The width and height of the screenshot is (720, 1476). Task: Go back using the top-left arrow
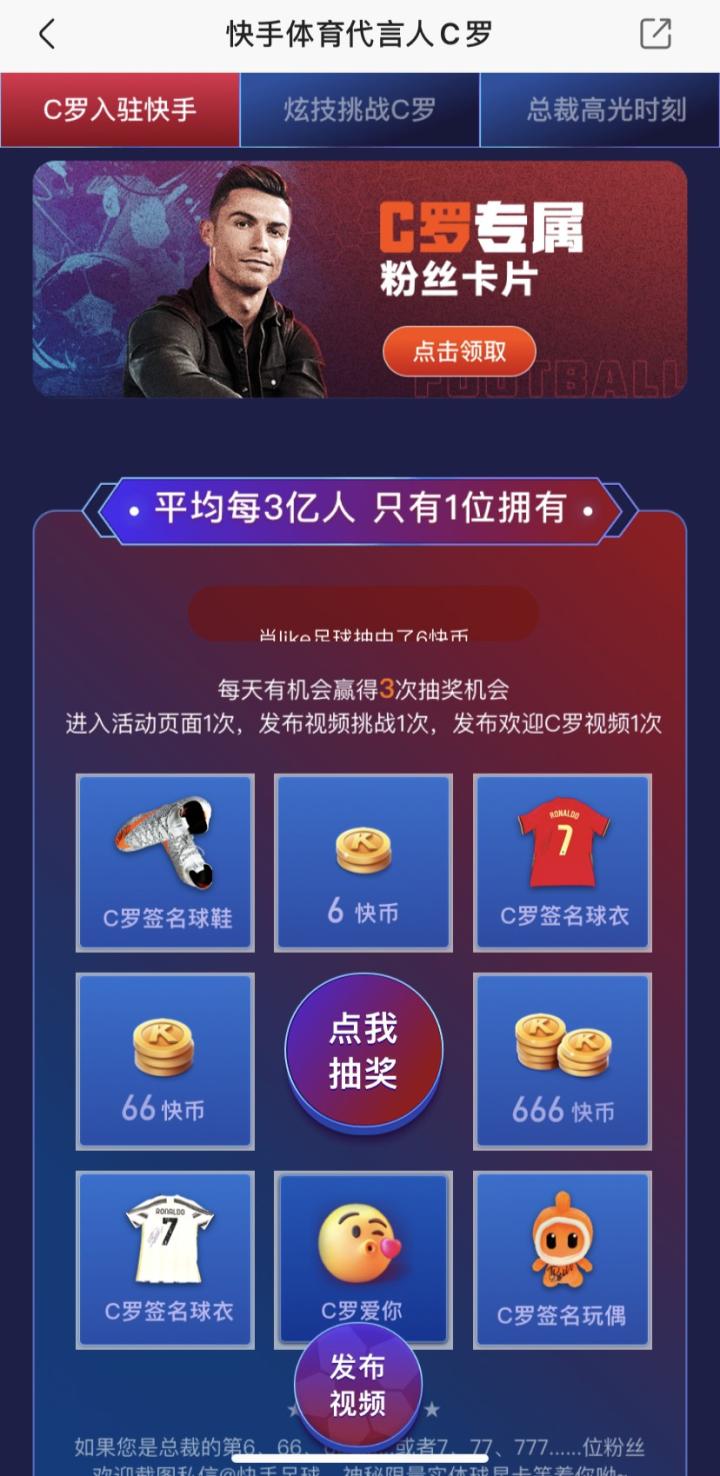tap(47, 35)
